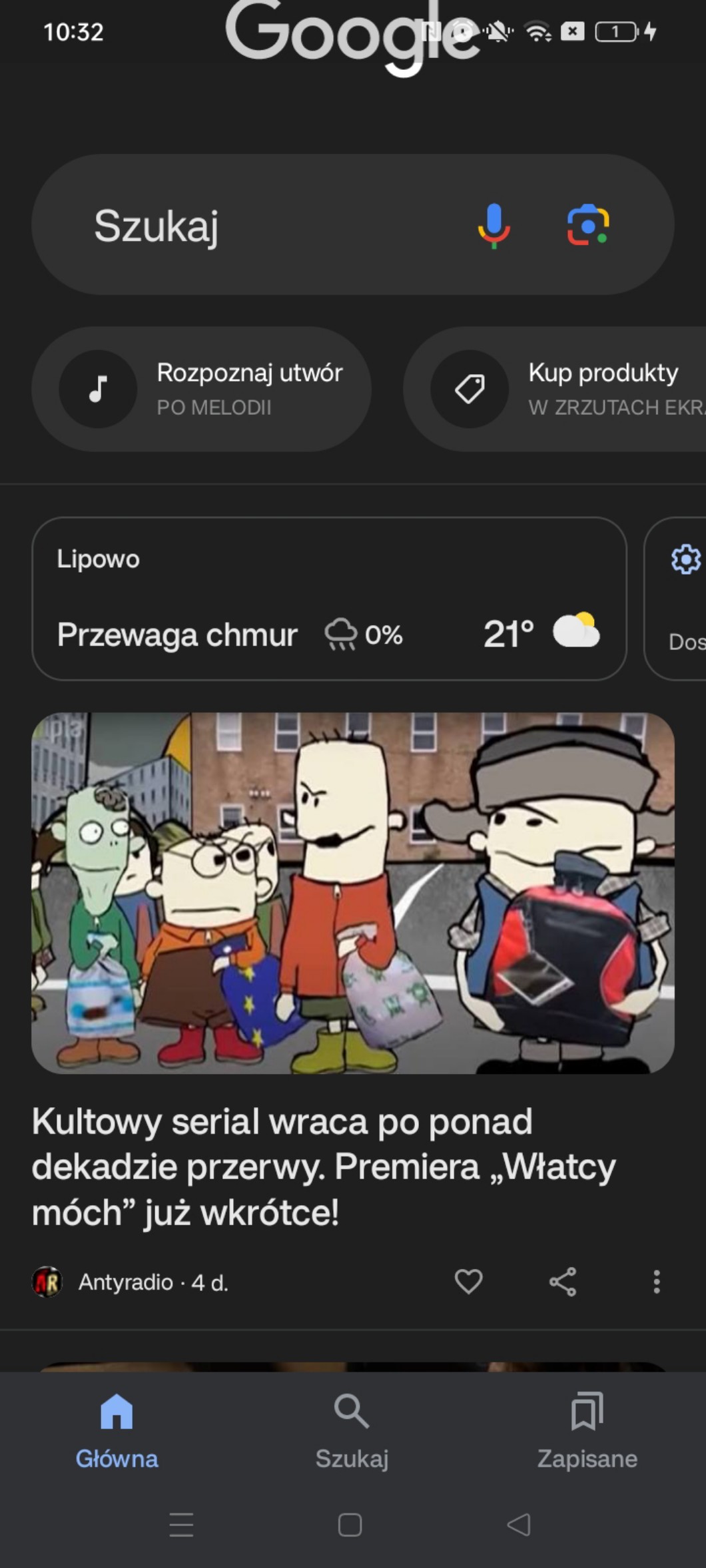Tap the Rozpoznaj utwór chip

(201, 389)
